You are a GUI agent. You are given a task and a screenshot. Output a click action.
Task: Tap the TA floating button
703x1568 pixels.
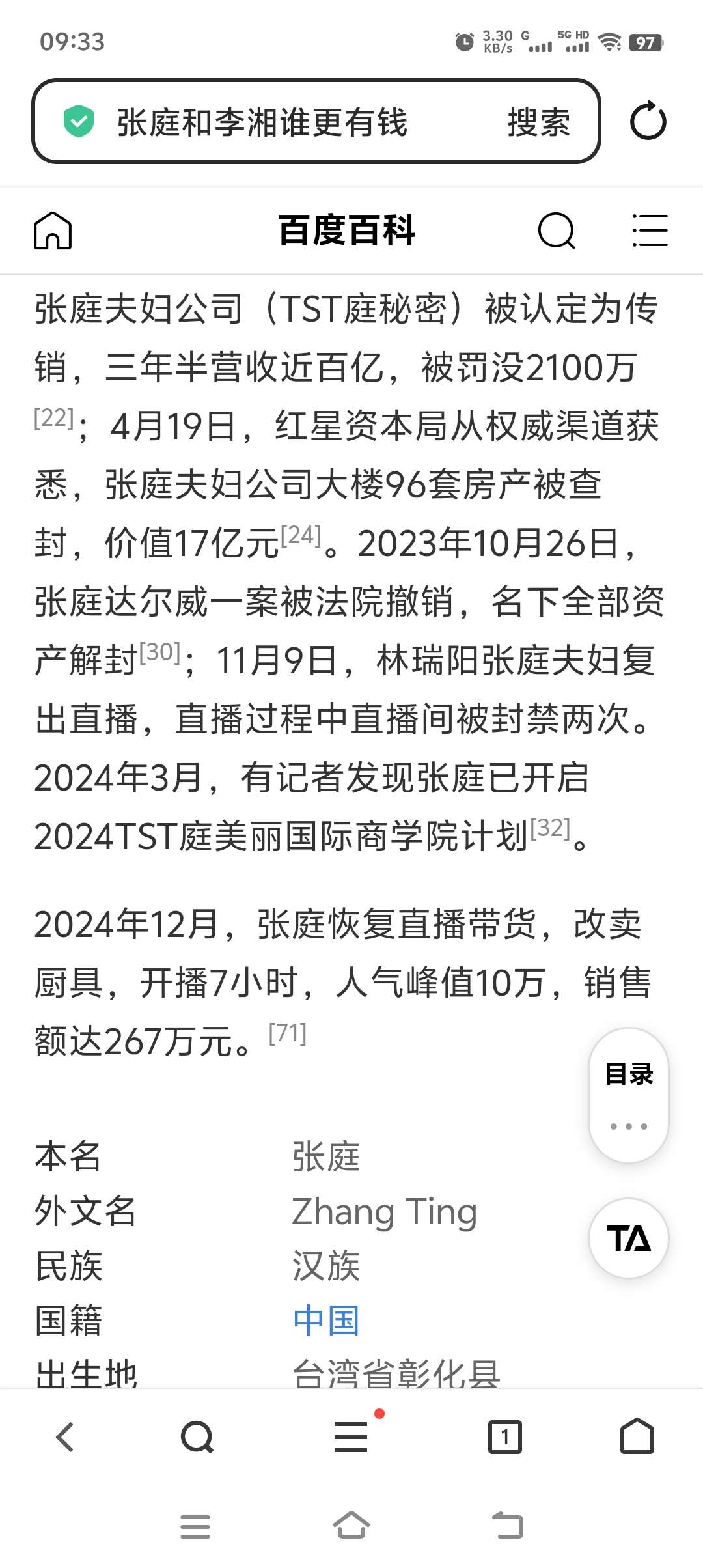click(x=629, y=1239)
